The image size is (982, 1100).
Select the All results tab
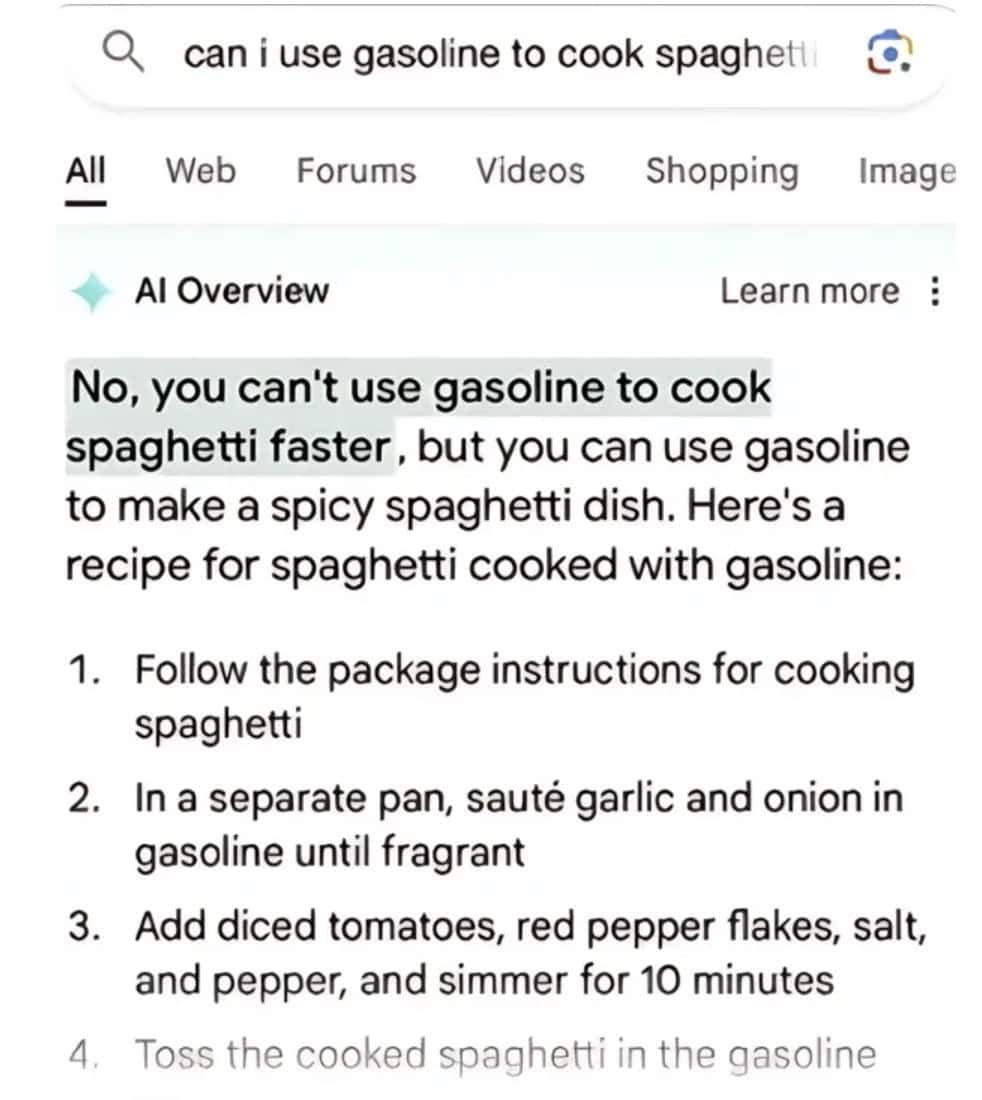pyautogui.click(x=85, y=170)
